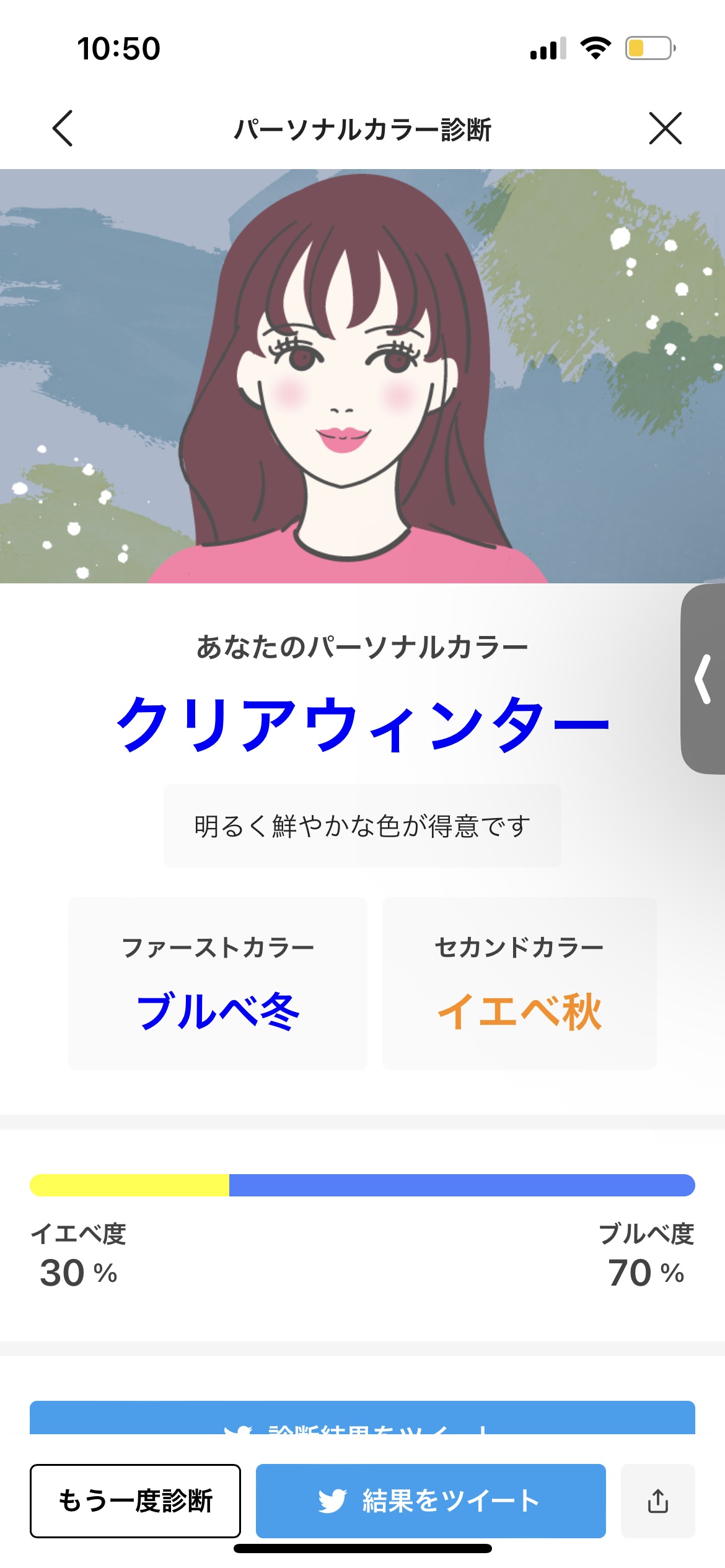
Task: Tap the パーソナルカラー診断 title
Action: (362, 128)
